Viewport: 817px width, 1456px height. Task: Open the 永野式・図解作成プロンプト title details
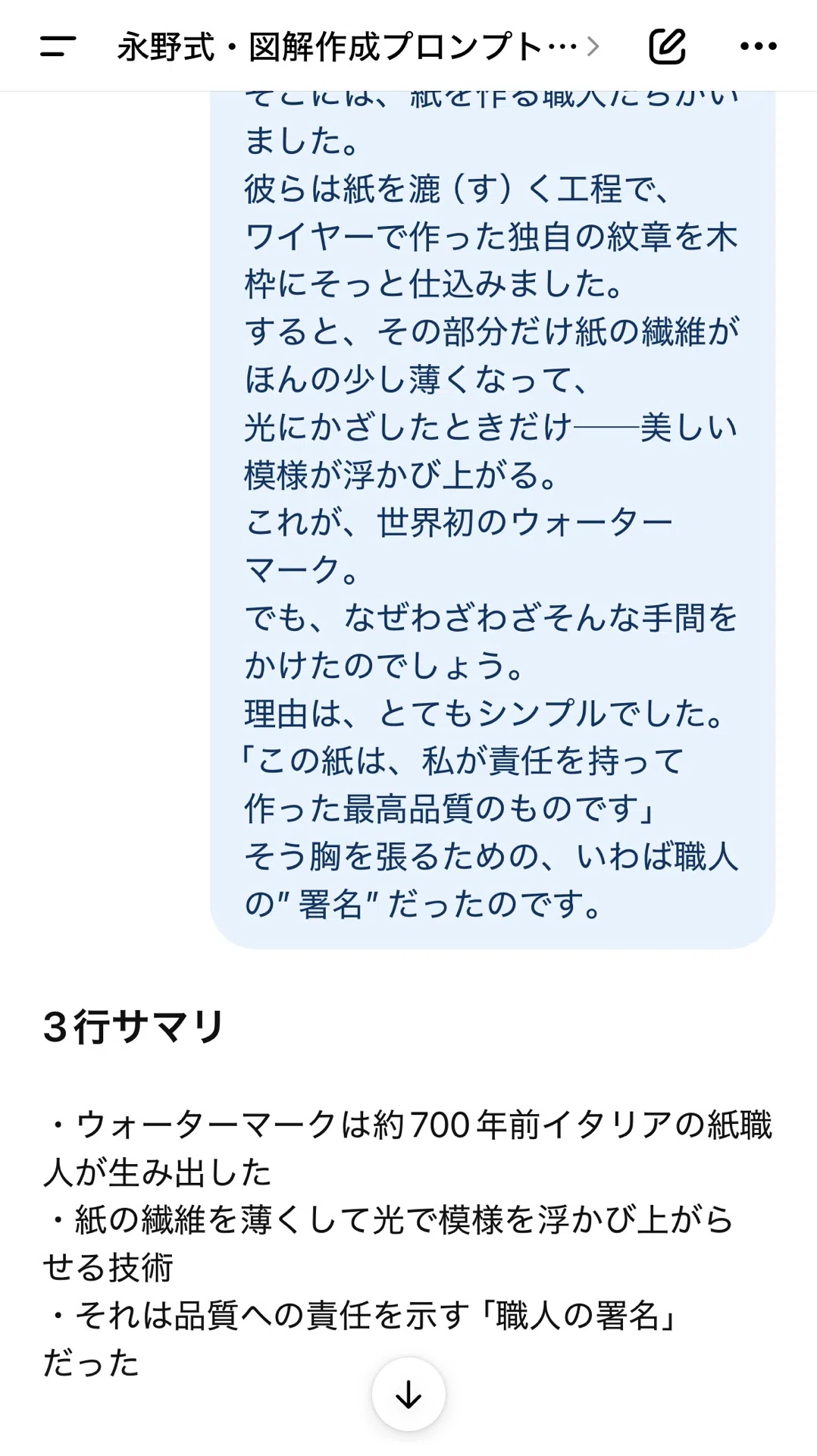(358, 47)
